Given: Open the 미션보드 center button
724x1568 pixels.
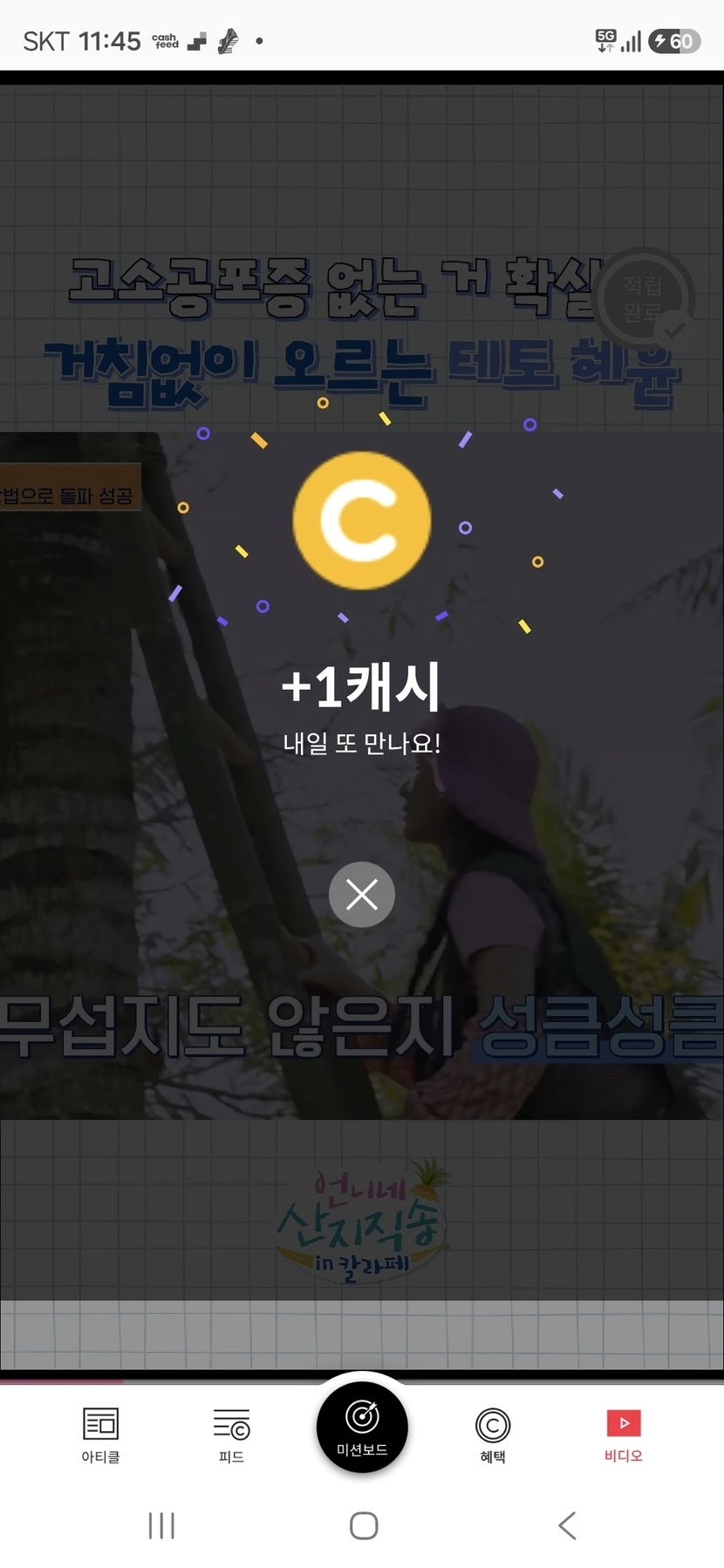Looking at the screenshot, I should (362, 1428).
